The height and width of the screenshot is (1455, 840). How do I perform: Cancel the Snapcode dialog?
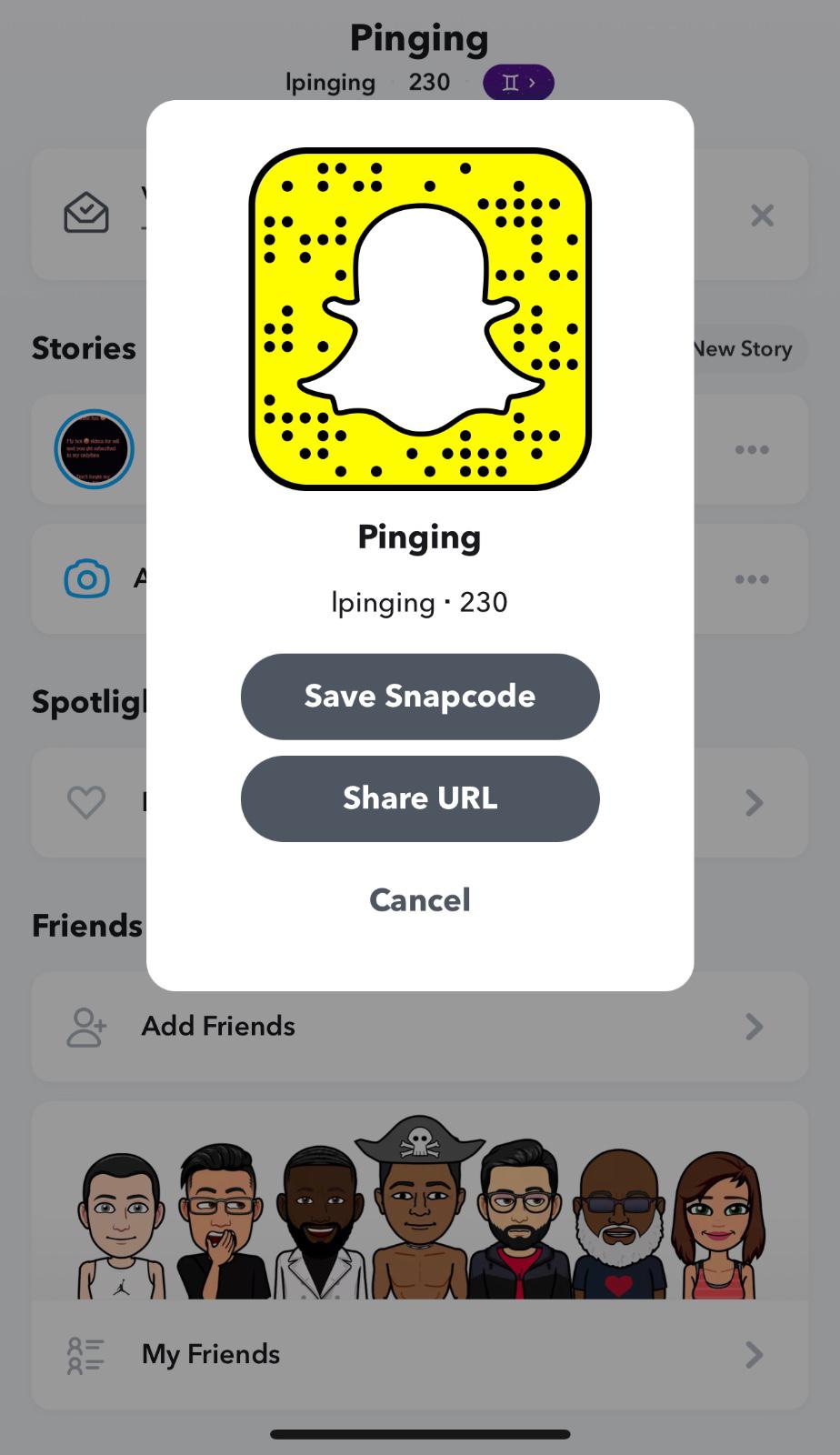pos(420,900)
